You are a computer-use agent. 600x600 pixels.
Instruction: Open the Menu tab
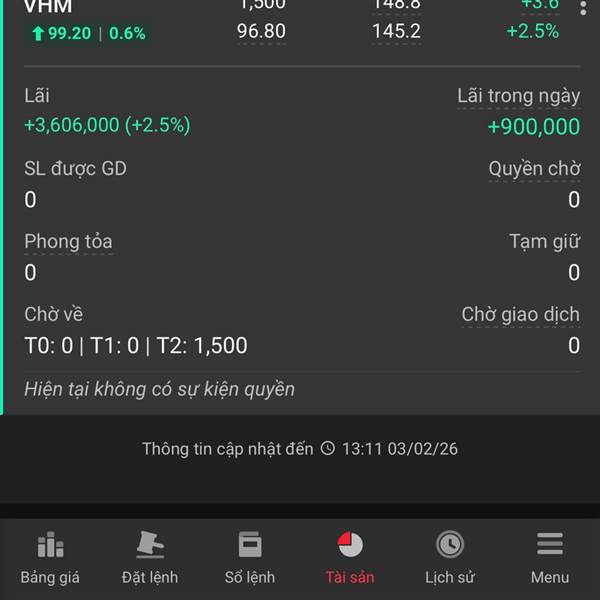[x=550, y=558]
